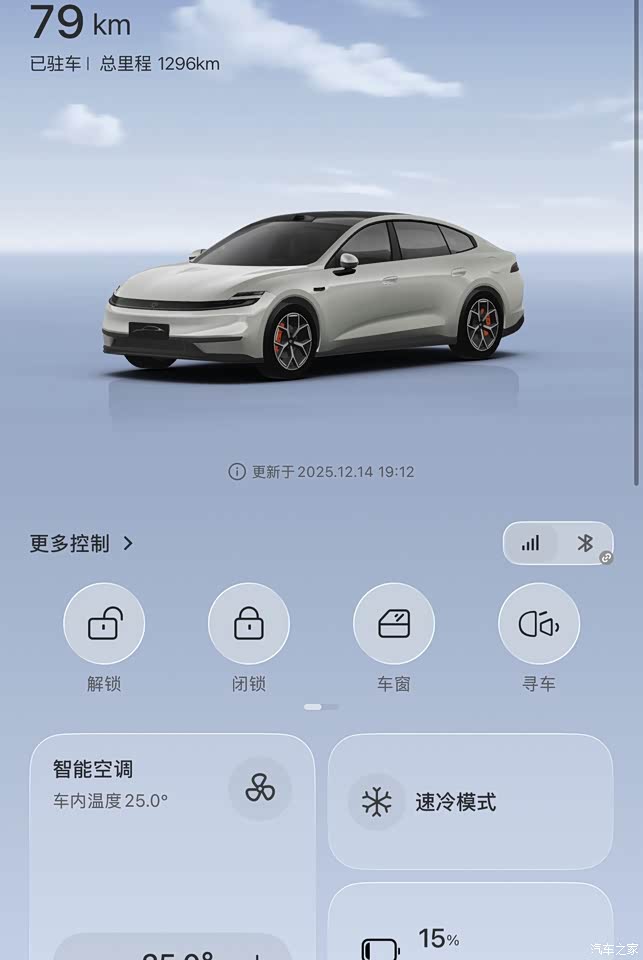643x960 pixels.
Task: Open the 车窗 window control
Action: point(394,625)
